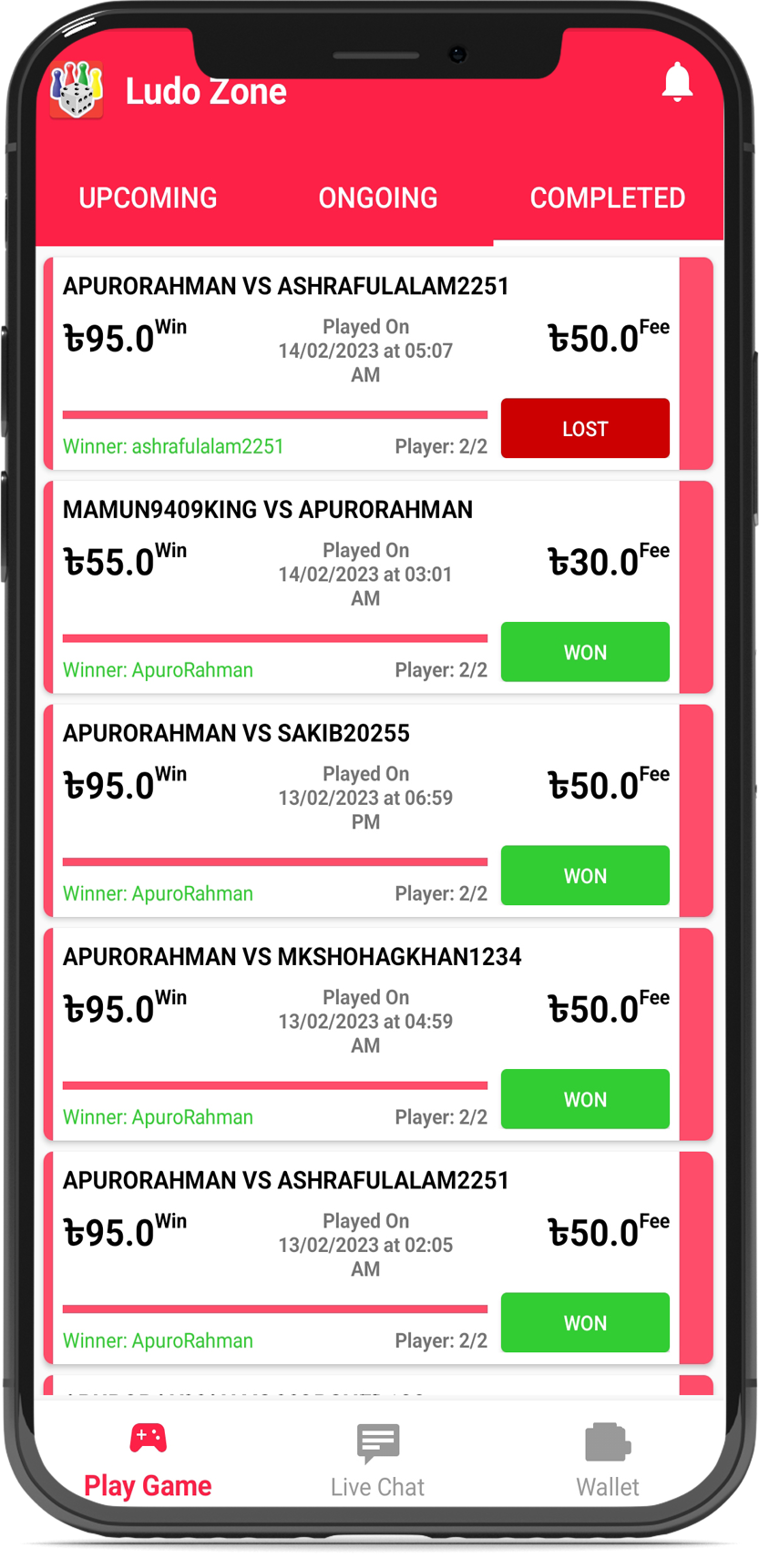
Task: Go to the Play Game tab
Action: (148, 1461)
